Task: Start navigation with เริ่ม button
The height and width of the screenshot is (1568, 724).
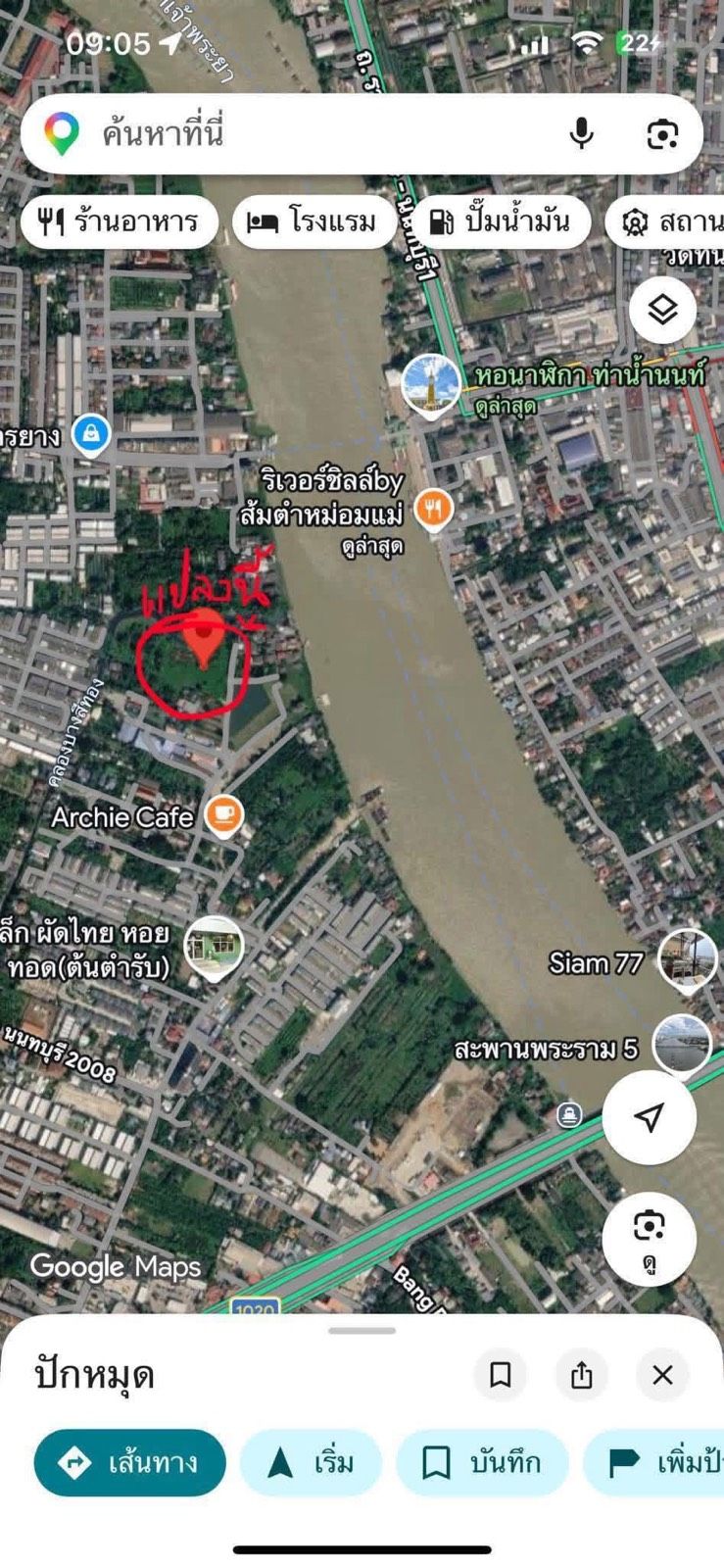Action: tap(311, 1463)
